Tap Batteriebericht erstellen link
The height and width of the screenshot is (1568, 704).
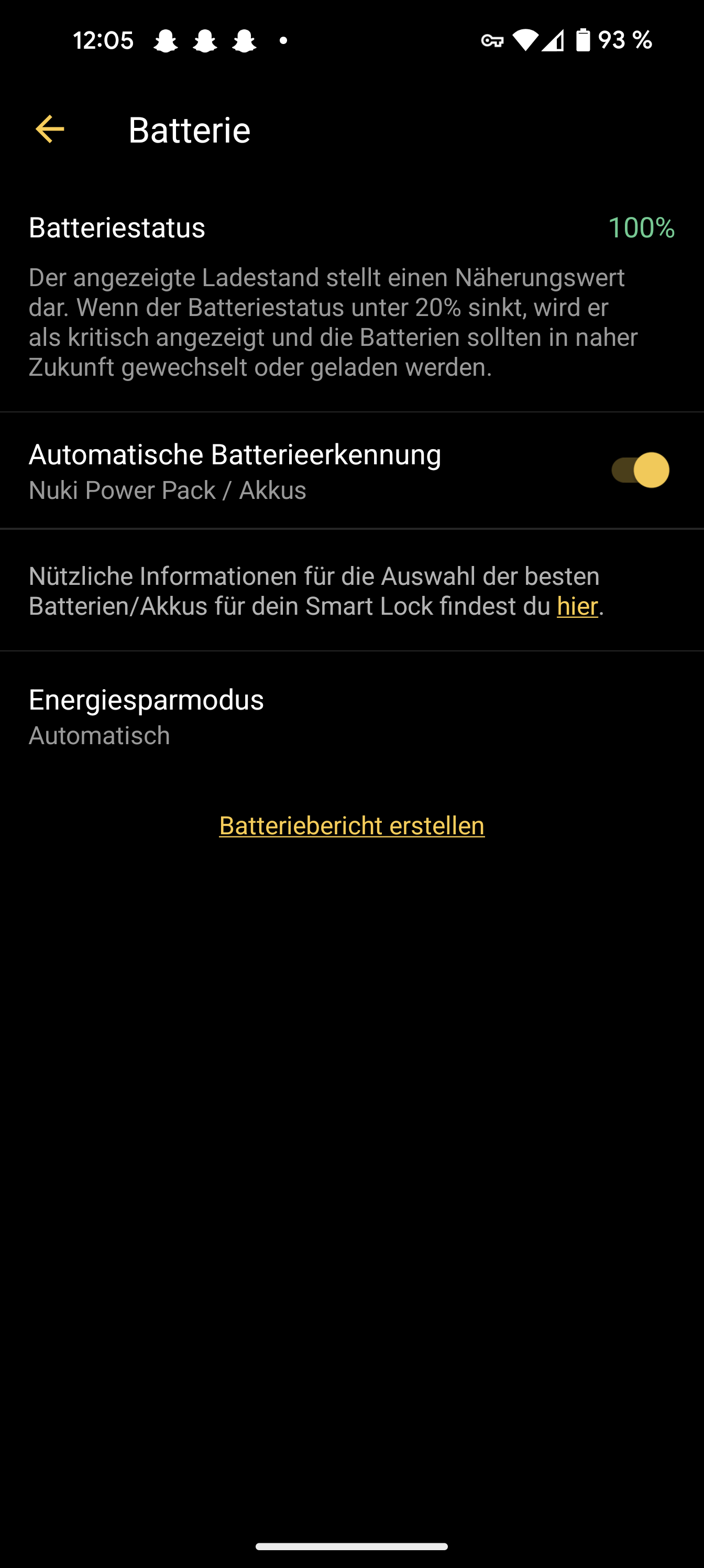tap(351, 825)
